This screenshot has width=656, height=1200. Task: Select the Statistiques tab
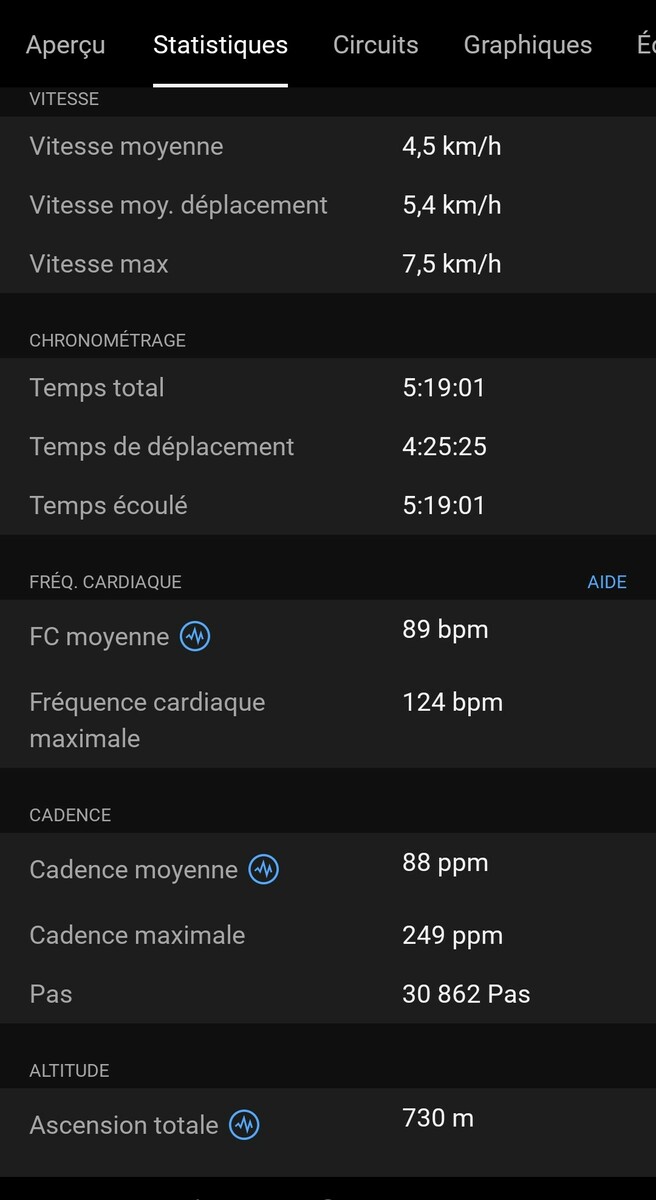click(220, 45)
